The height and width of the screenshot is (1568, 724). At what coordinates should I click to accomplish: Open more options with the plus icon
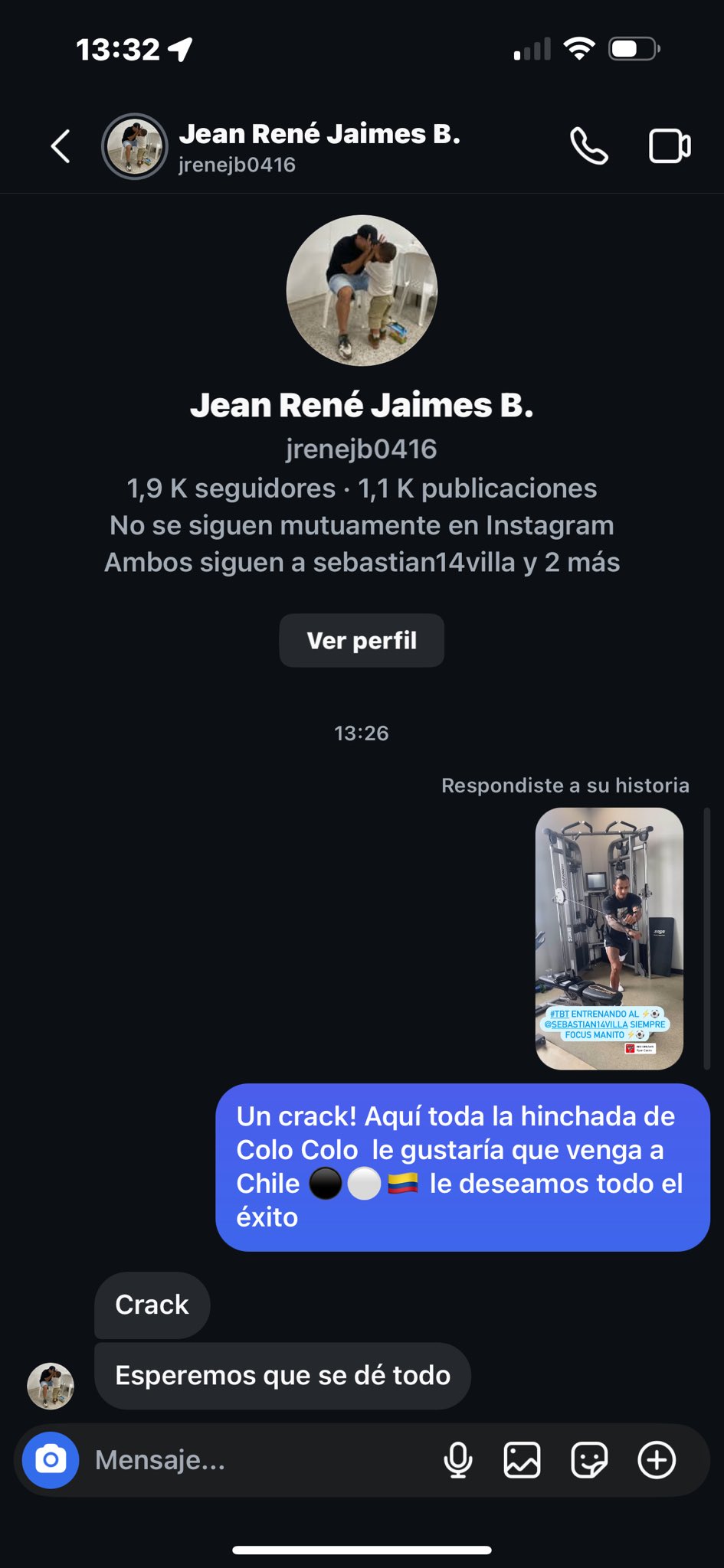[x=657, y=1460]
